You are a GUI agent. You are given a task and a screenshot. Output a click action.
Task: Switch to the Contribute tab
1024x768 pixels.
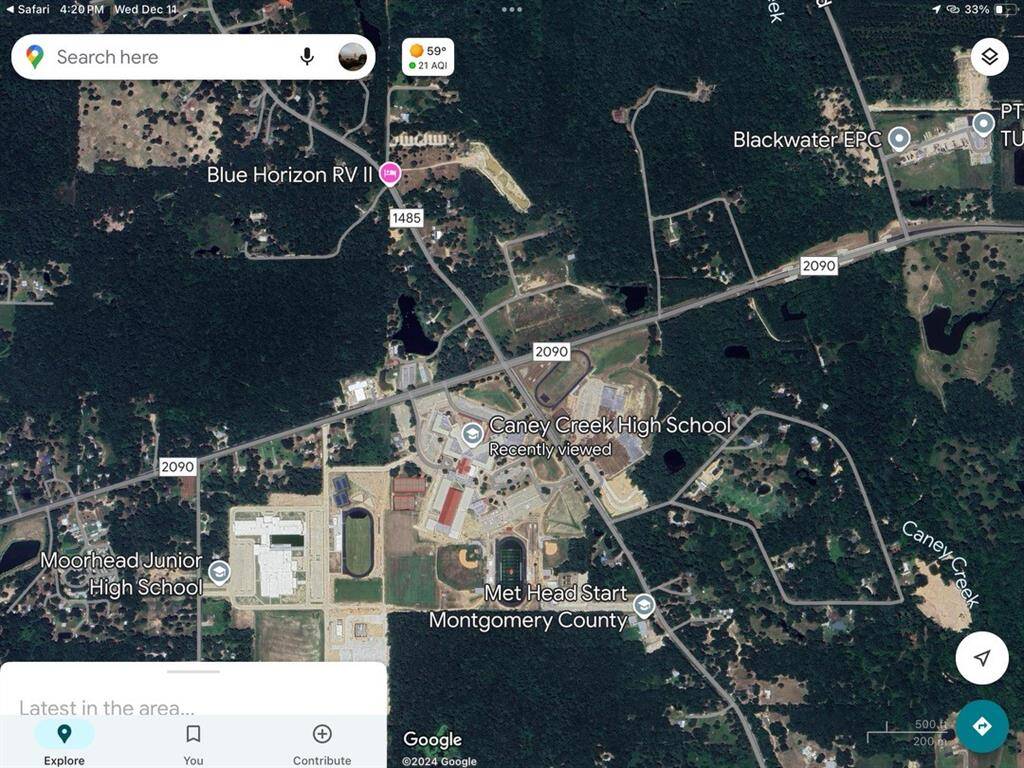coord(322,744)
